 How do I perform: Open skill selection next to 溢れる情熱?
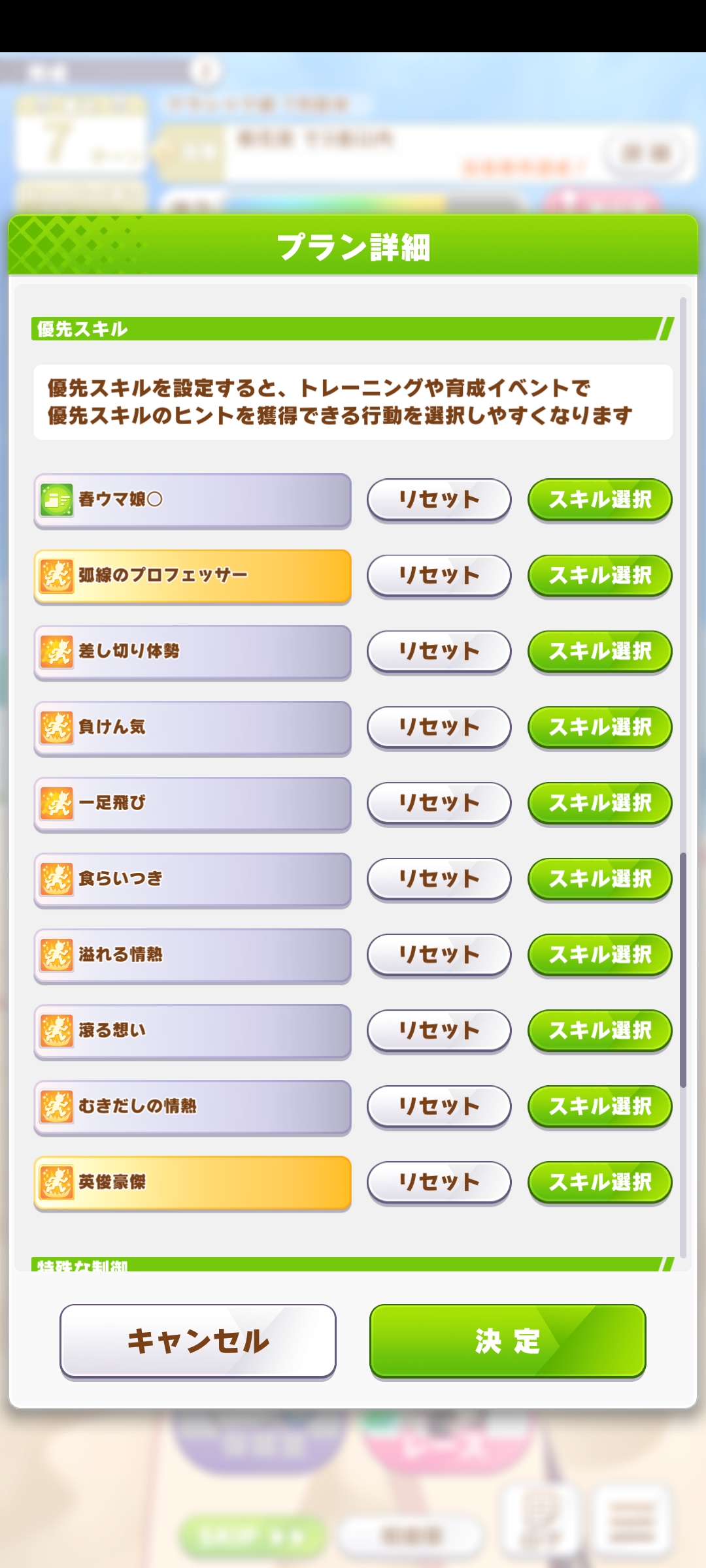click(600, 955)
